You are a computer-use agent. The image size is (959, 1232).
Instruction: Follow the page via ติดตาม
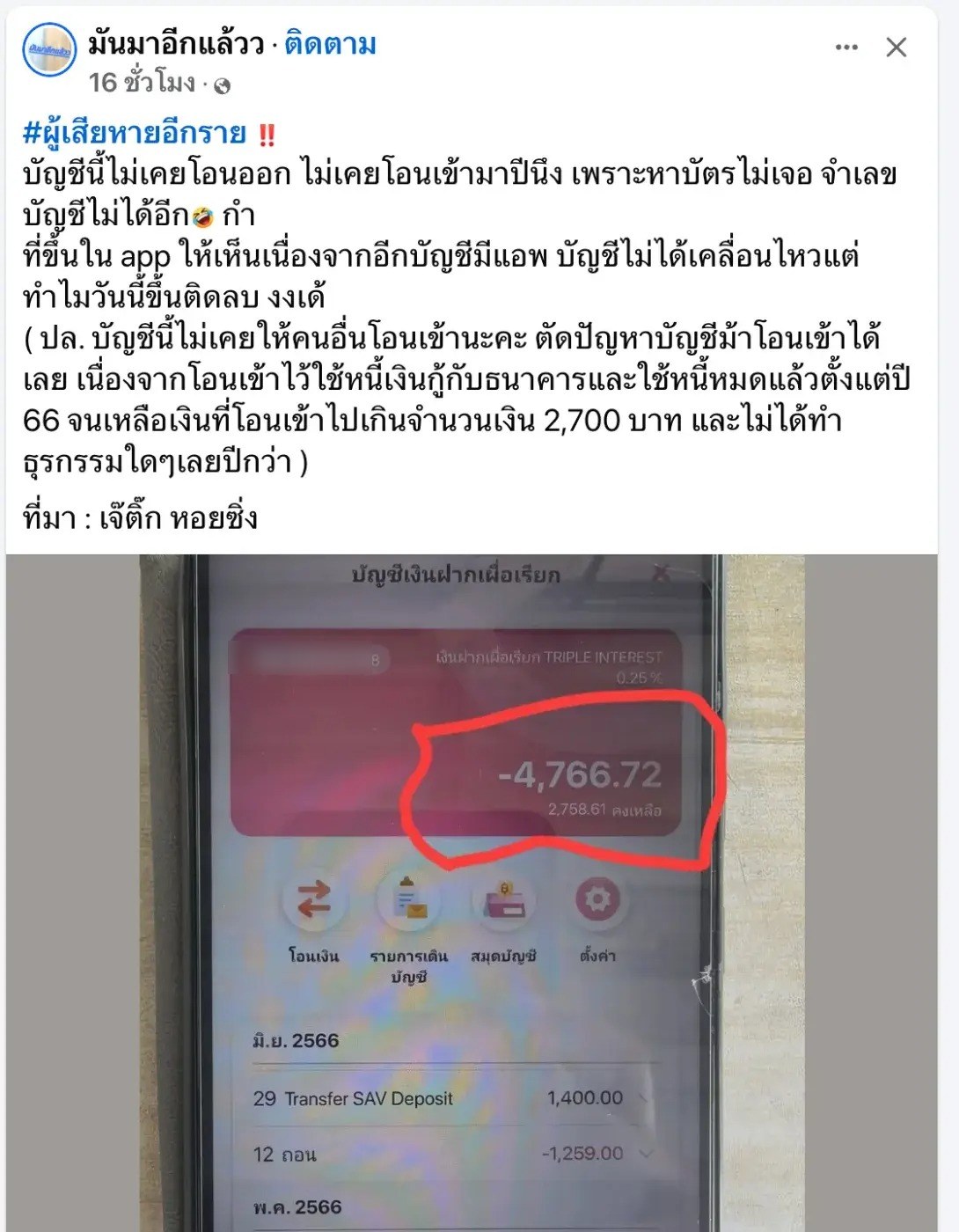click(x=330, y=44)
